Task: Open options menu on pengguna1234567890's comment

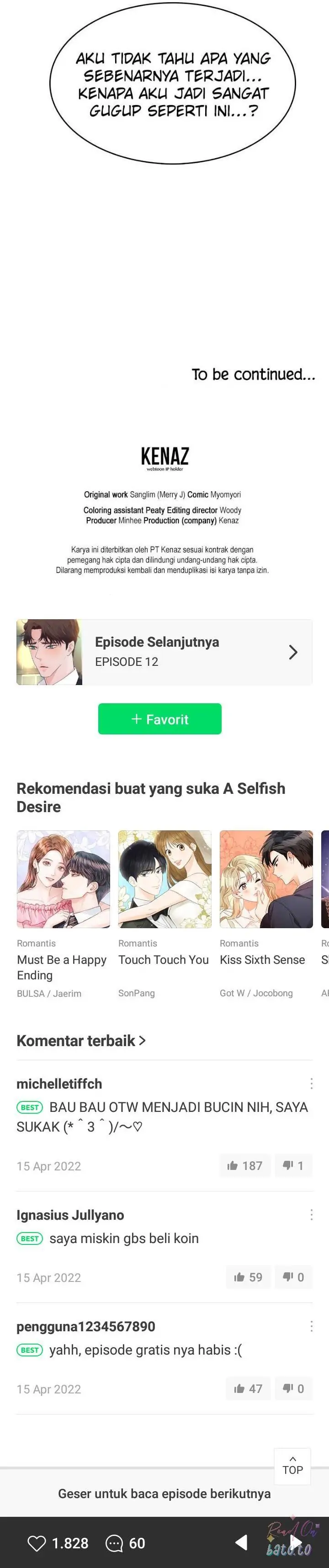Action: click(x=311, y=1326)
